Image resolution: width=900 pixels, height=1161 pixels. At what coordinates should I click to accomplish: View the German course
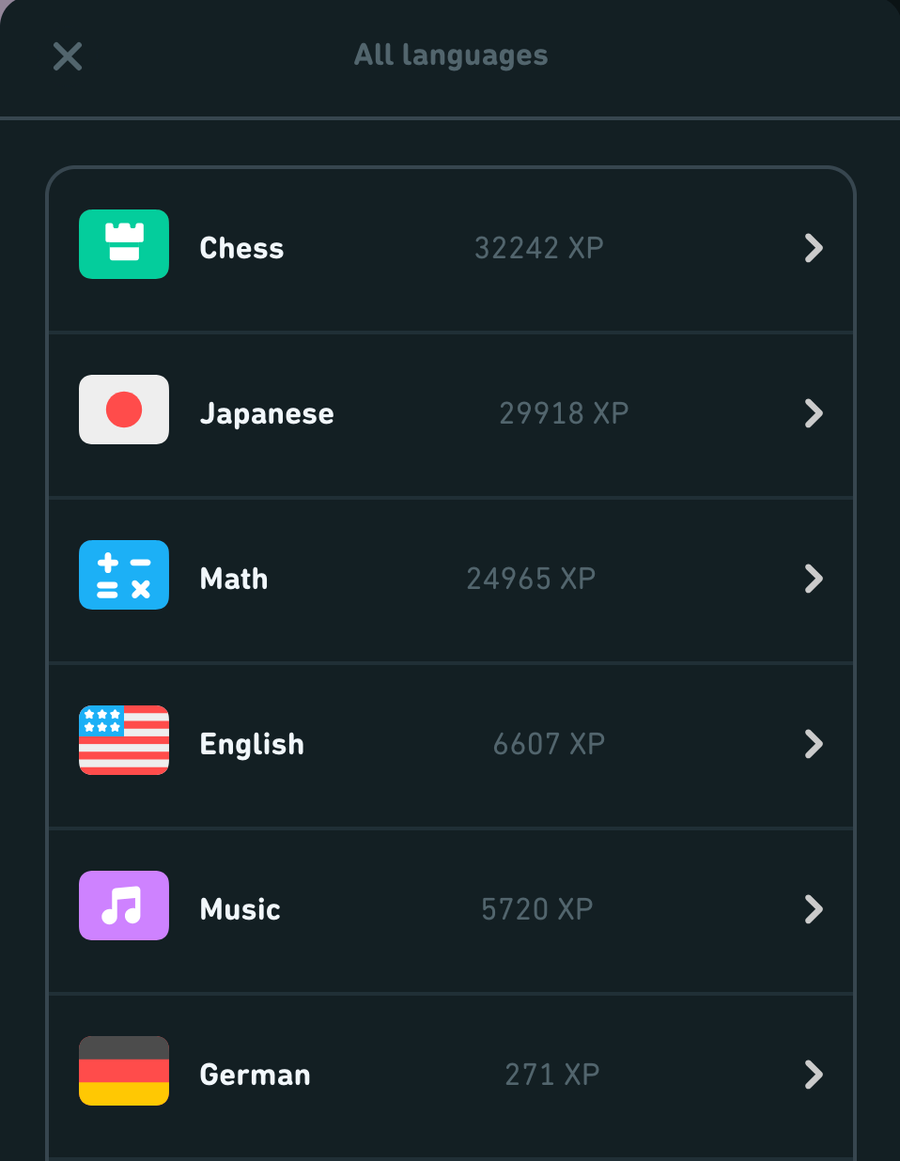point(450,1075)
